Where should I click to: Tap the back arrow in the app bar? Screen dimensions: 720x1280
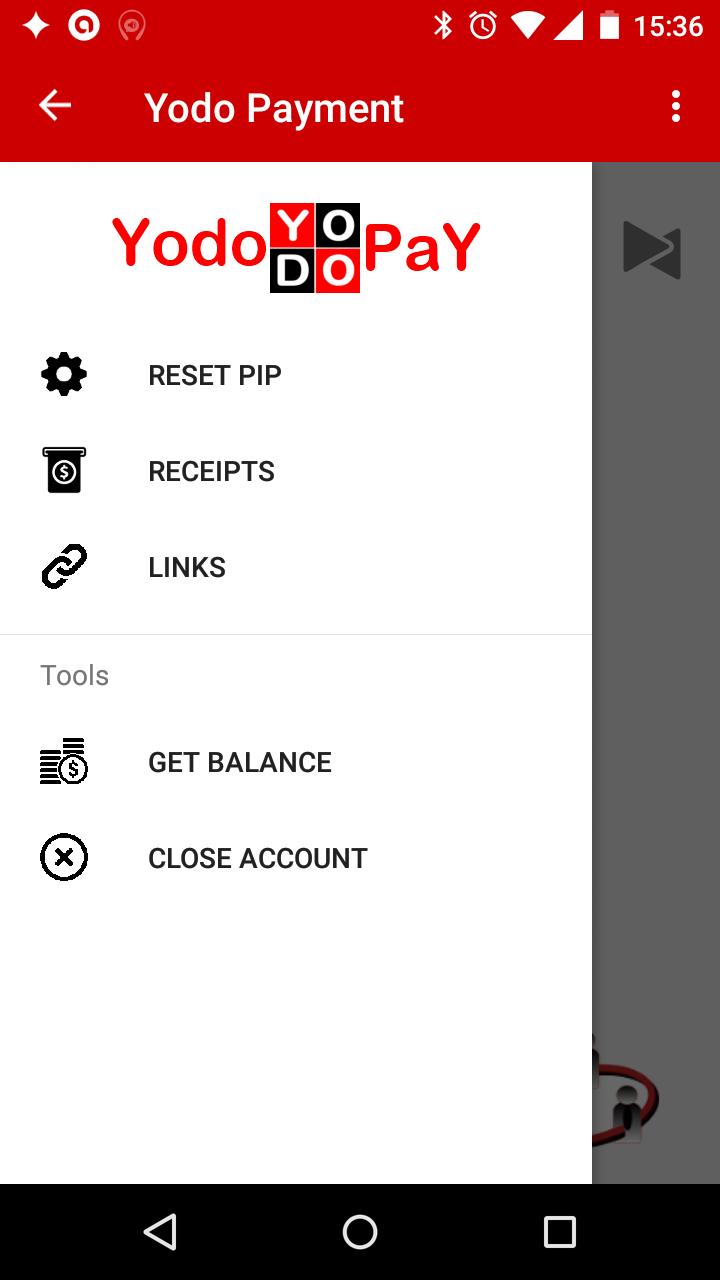55,106
